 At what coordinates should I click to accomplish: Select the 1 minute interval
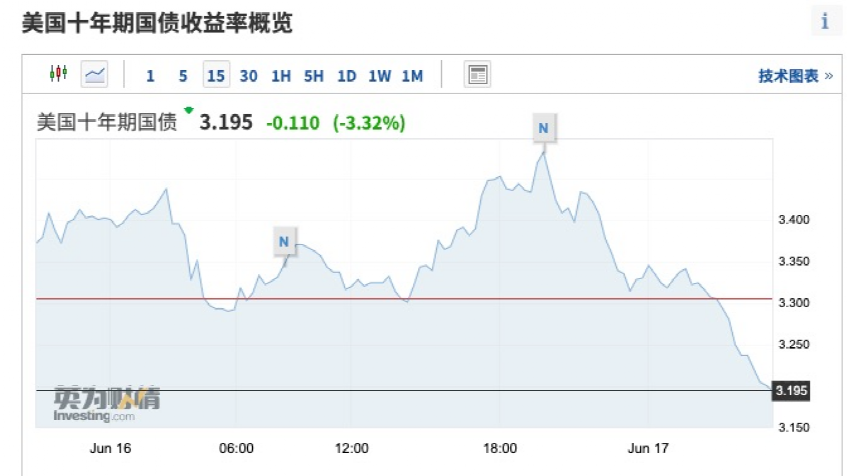tap(151, 75)
